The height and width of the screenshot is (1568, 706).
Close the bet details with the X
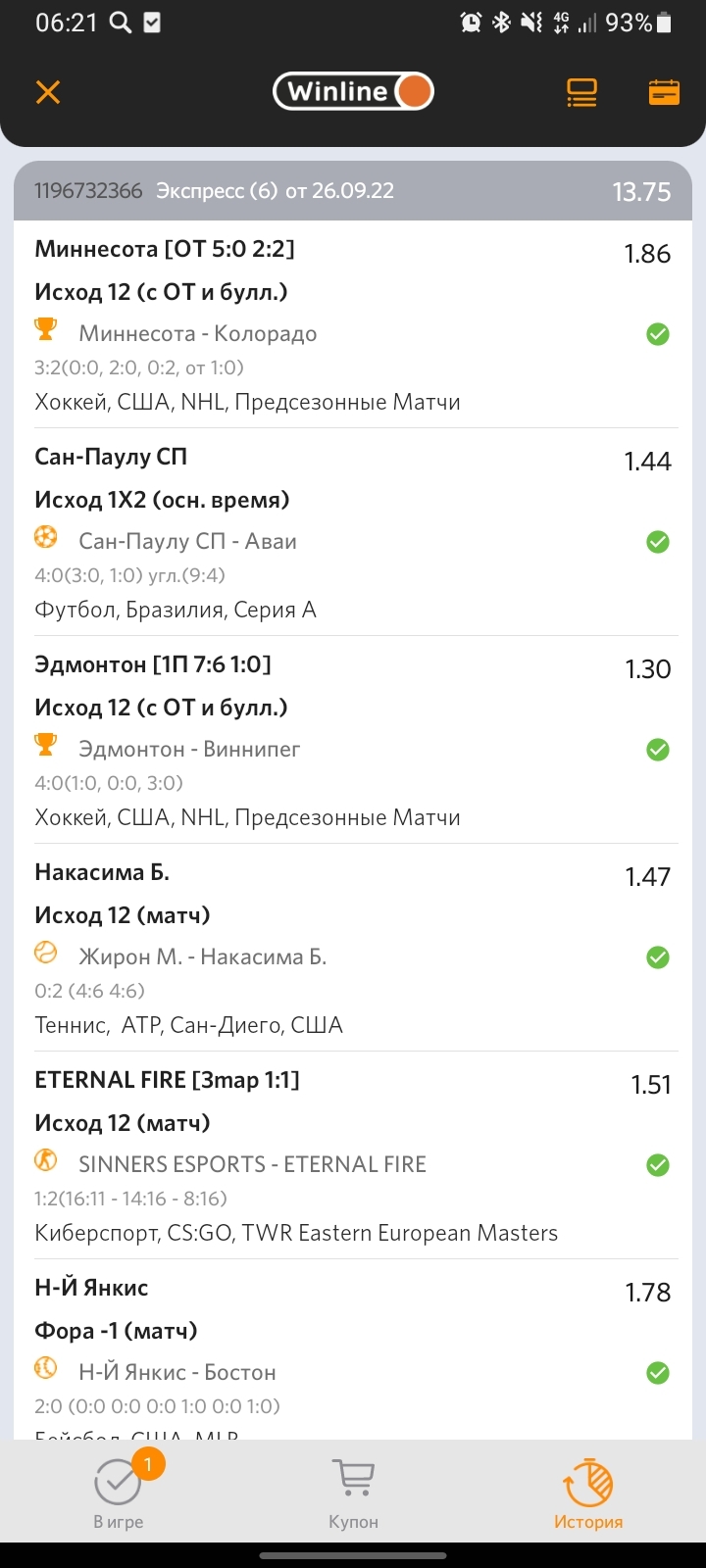tap(48, 92)
